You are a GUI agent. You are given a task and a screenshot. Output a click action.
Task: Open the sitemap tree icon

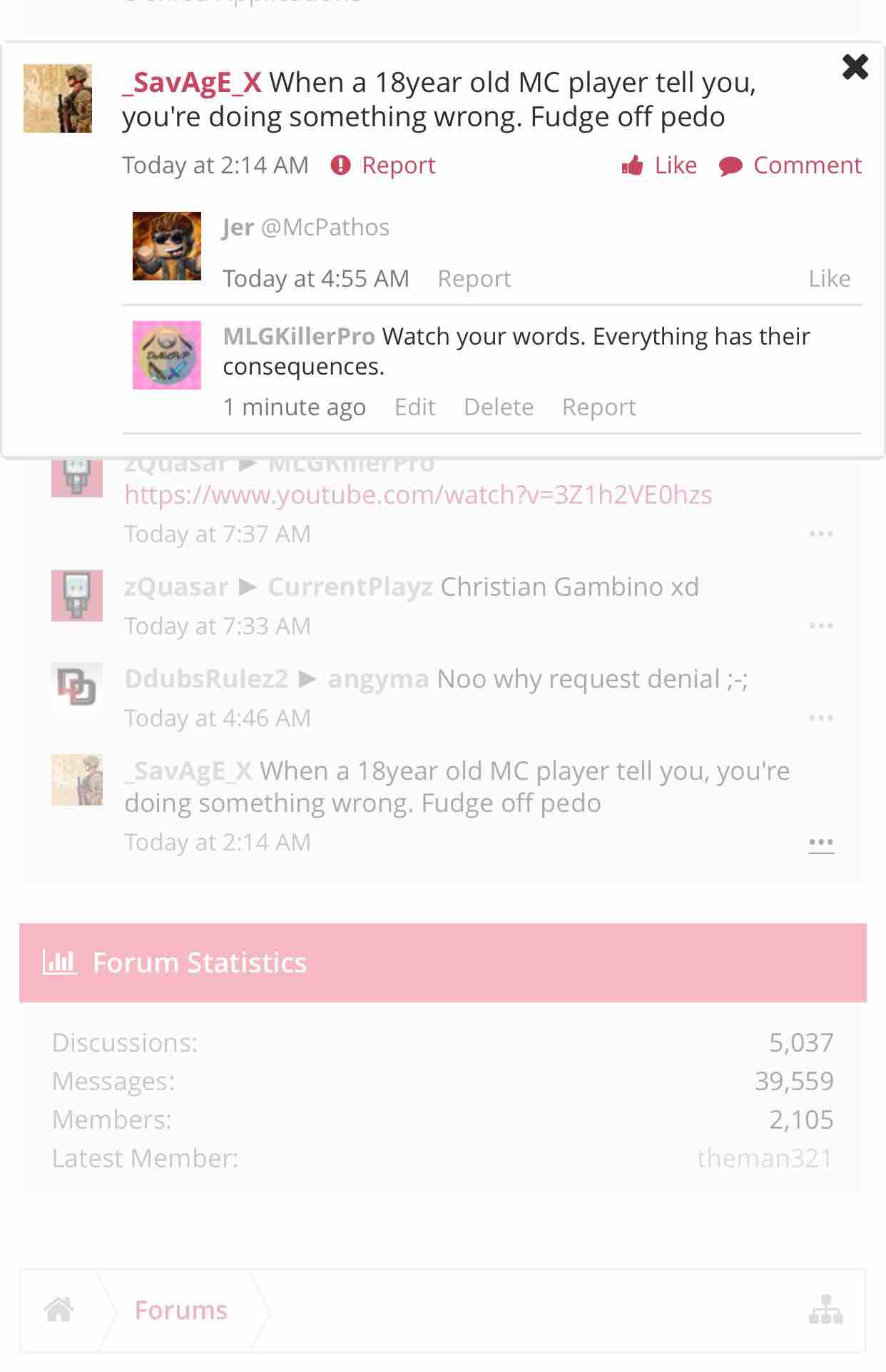click(x=825, y=1310)
